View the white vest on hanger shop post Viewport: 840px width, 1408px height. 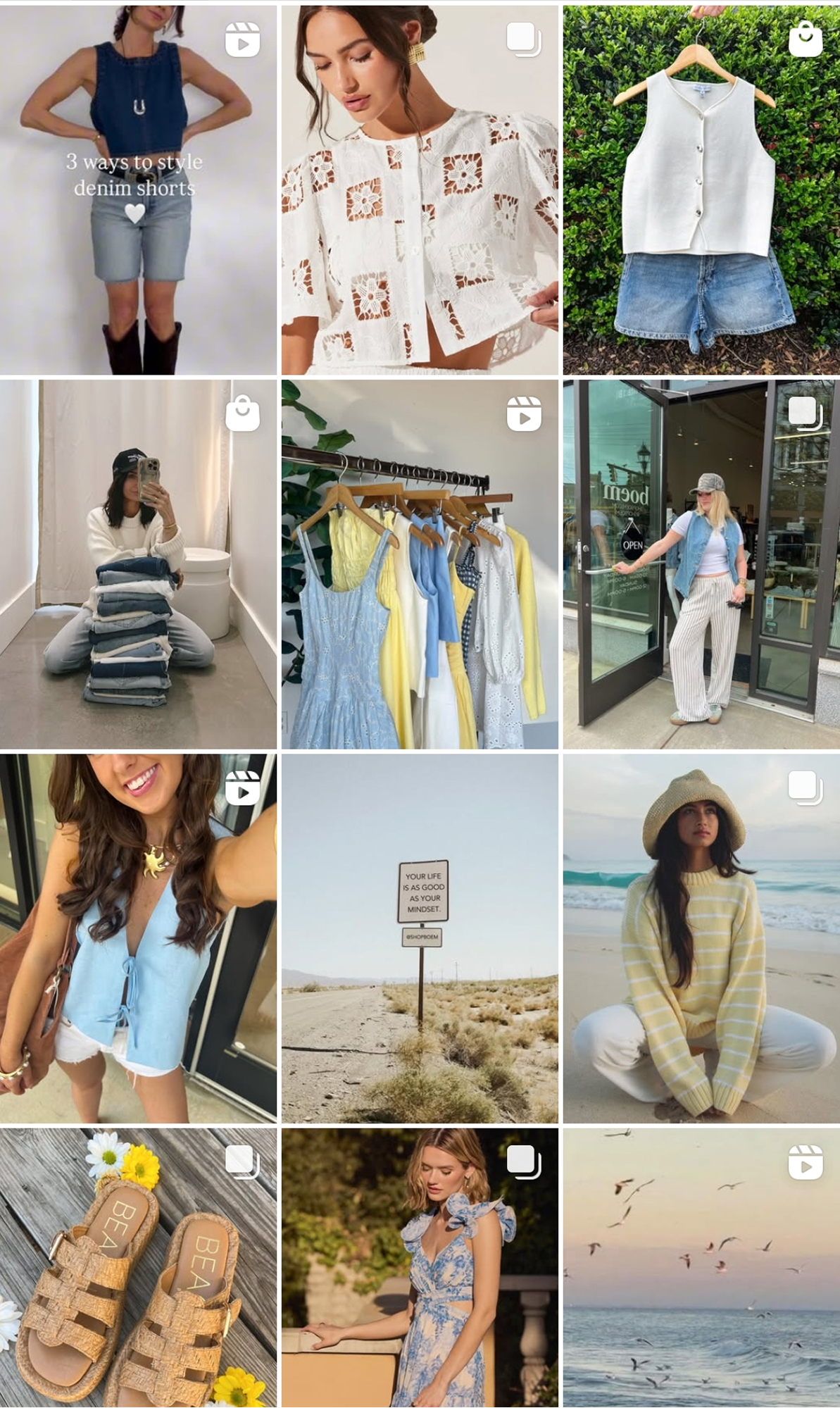(x=701, y=190)
